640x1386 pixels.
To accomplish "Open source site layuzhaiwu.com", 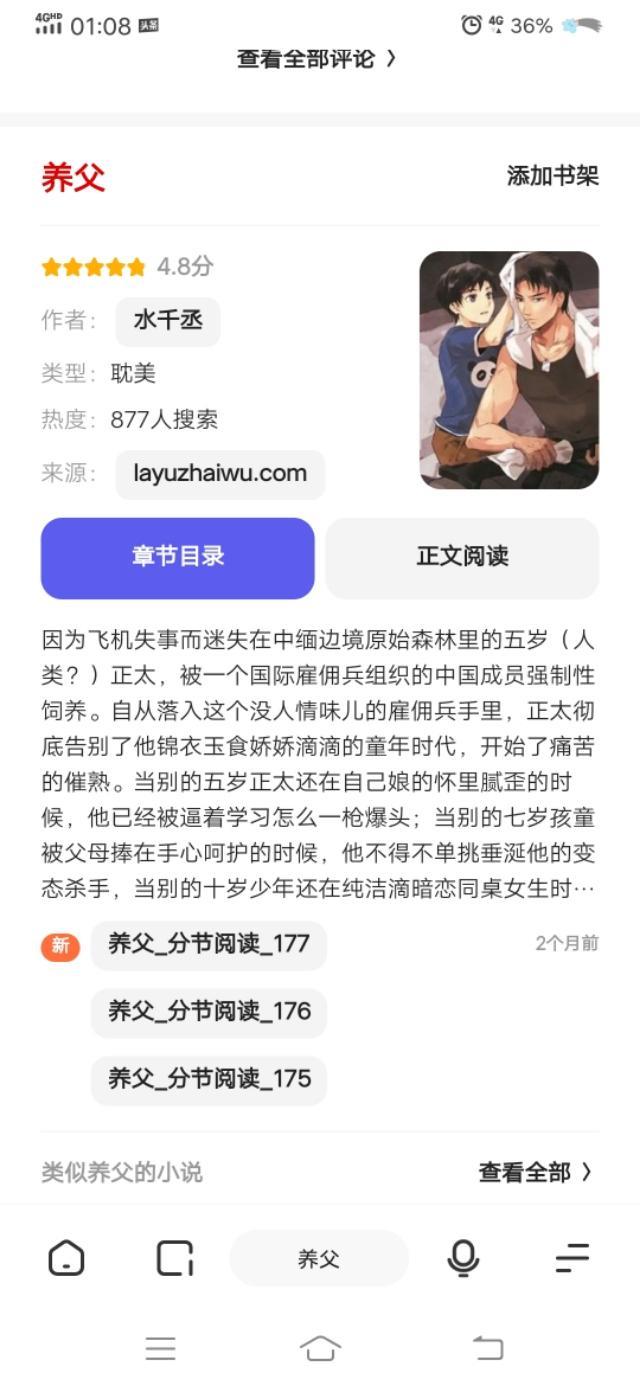I will (220, 474).
